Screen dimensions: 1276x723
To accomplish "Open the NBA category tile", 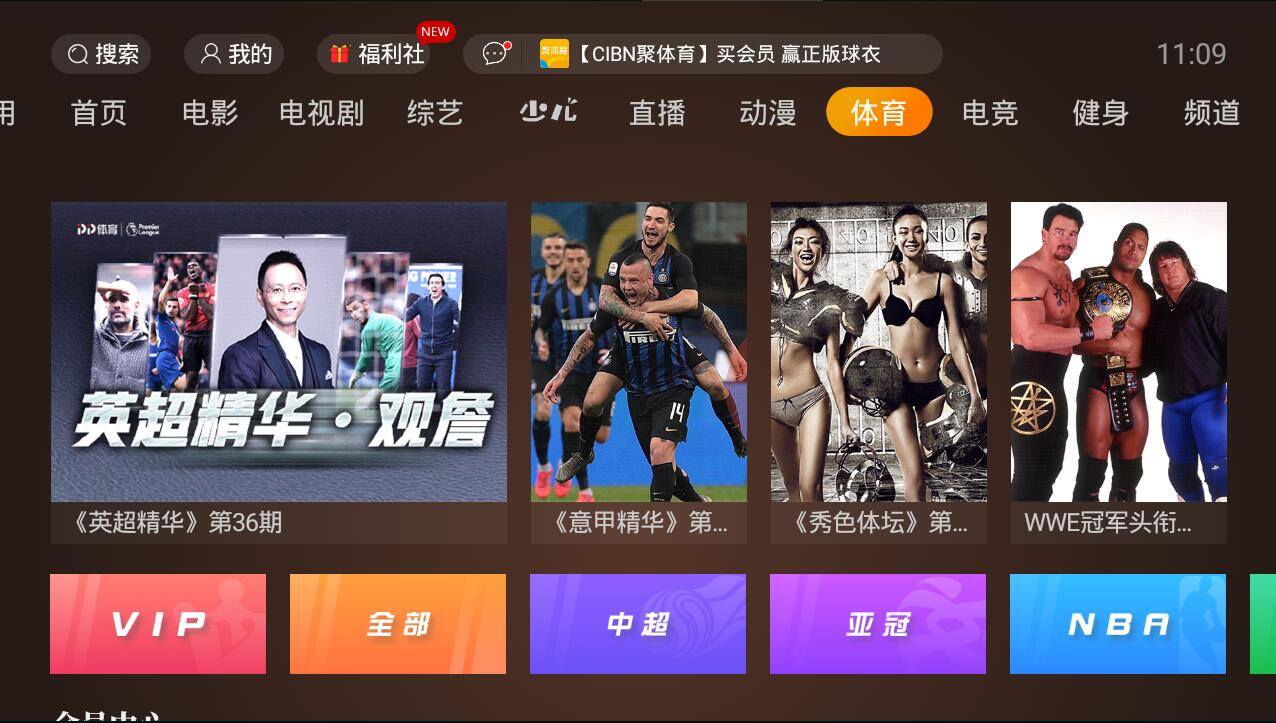I will (1118, 624).
